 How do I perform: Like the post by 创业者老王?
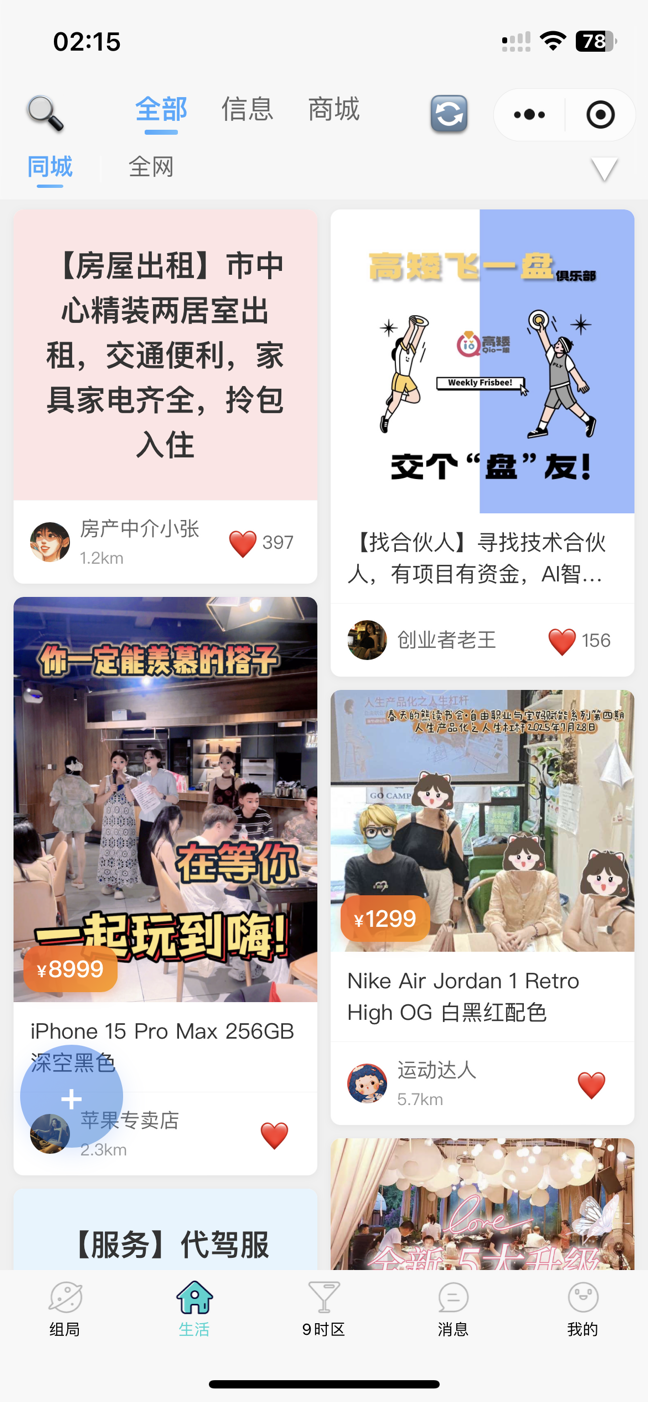pos(562,641)
